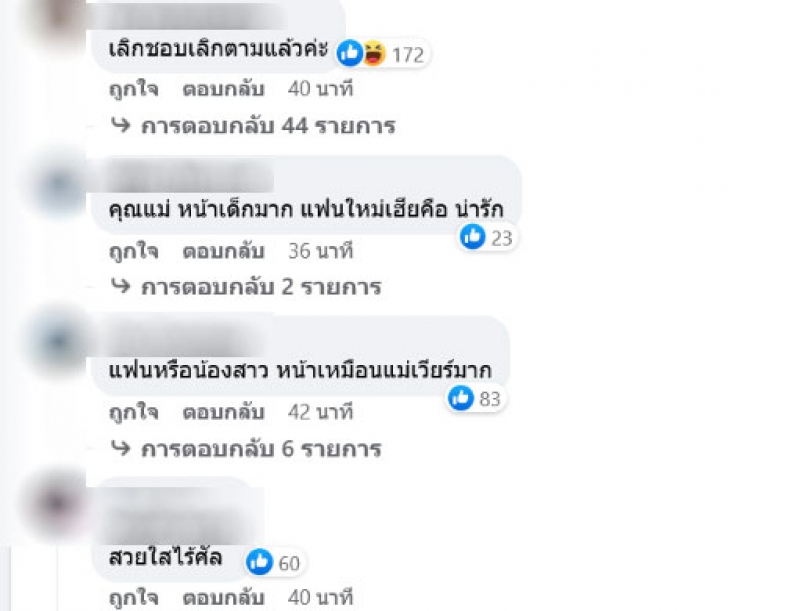Viewport: 800px width, 611px height.
Task: View the 60 likes on "สวยใสไร้ศัล"
Action: click(x=274, y=563)
